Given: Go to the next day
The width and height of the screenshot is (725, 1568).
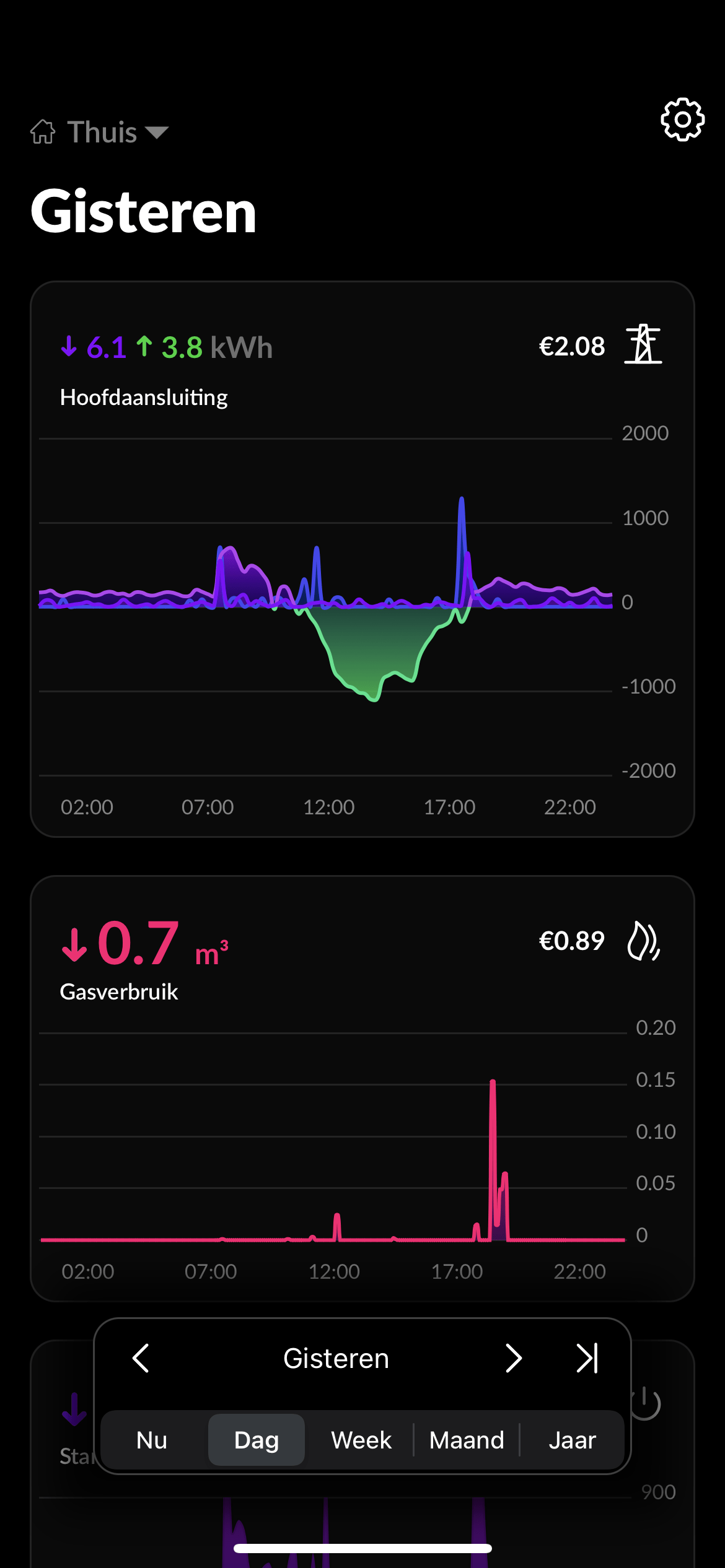Looking at the screenshot, I should click(x=513, y=1358).
